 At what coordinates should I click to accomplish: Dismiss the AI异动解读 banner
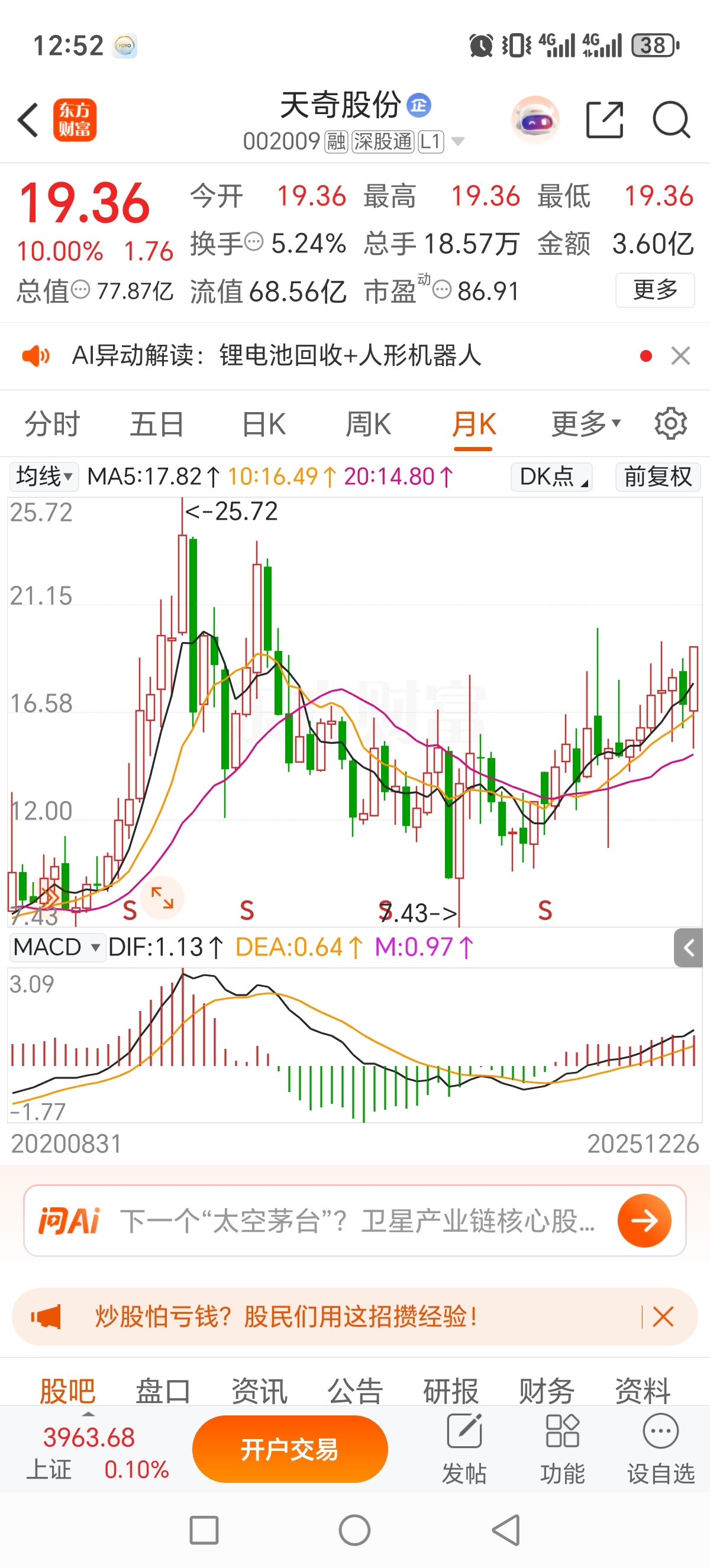680,355
